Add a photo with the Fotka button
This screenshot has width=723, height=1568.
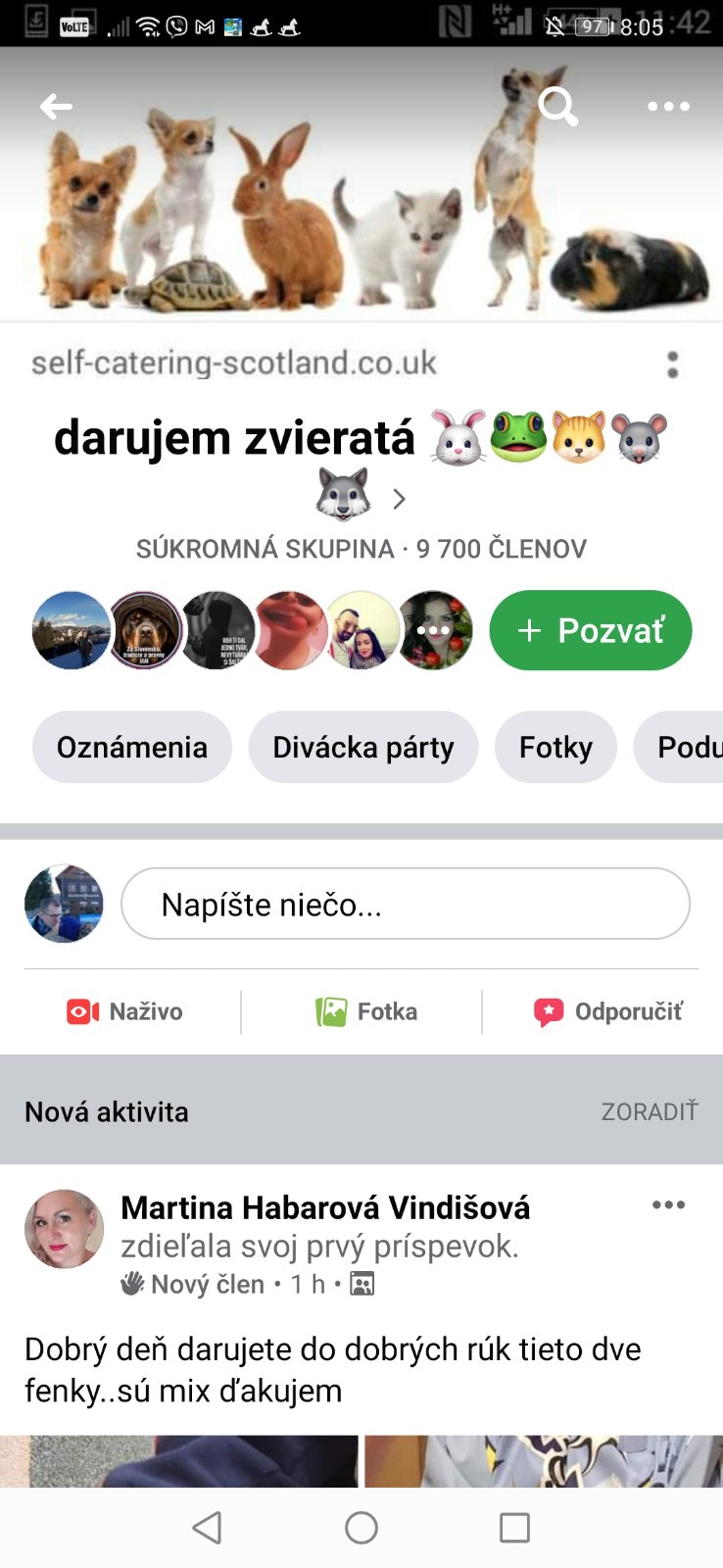click(x=366, y=1011)
